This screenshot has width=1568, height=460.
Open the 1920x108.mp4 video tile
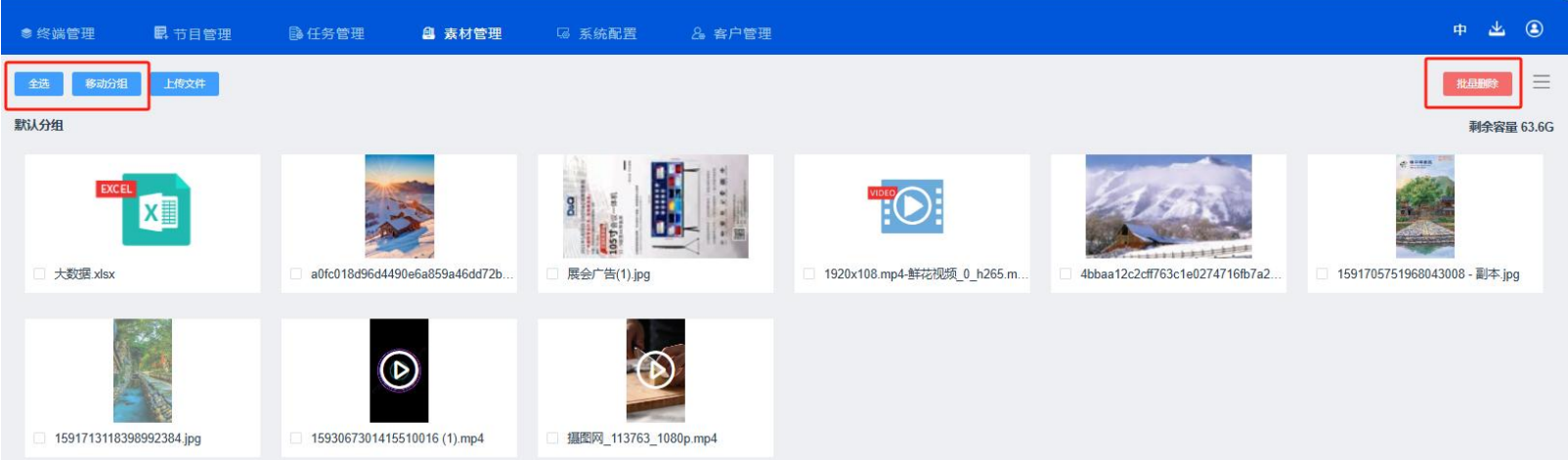coord(911,206)
